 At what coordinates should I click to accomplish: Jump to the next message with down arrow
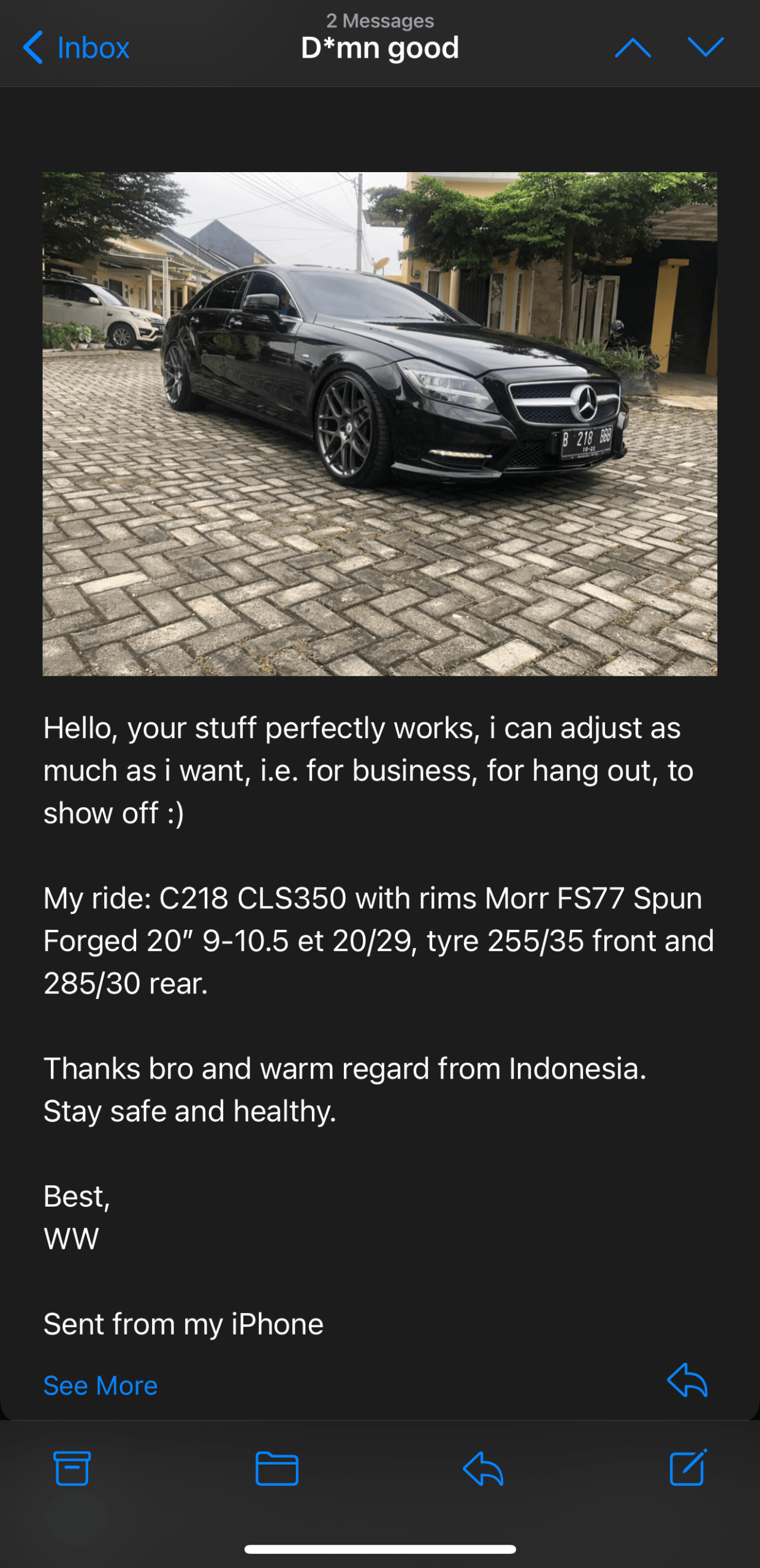(705, 48)
